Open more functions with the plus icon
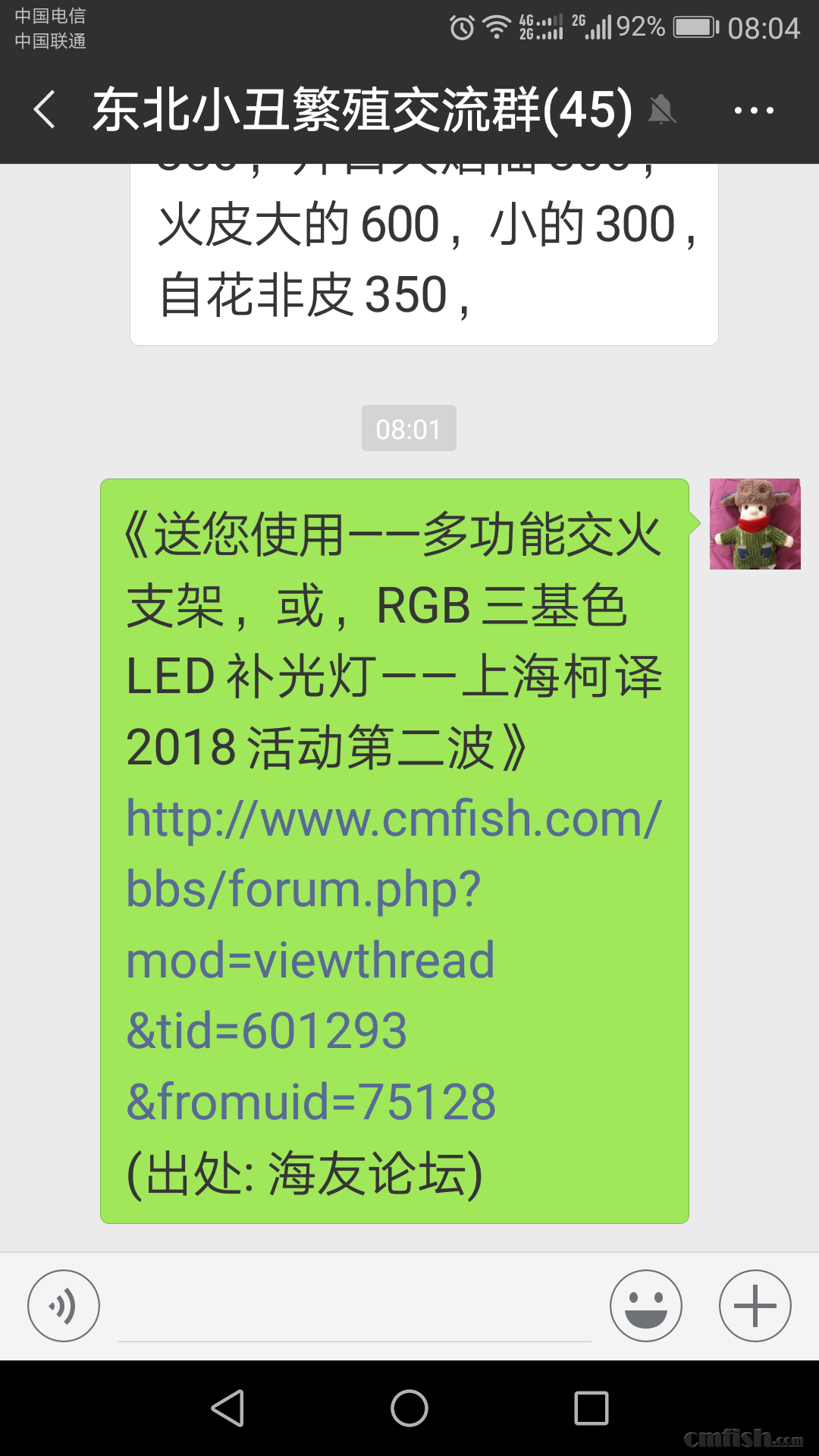Viewport: 819px width, 1456px height. coord(755,1305)
